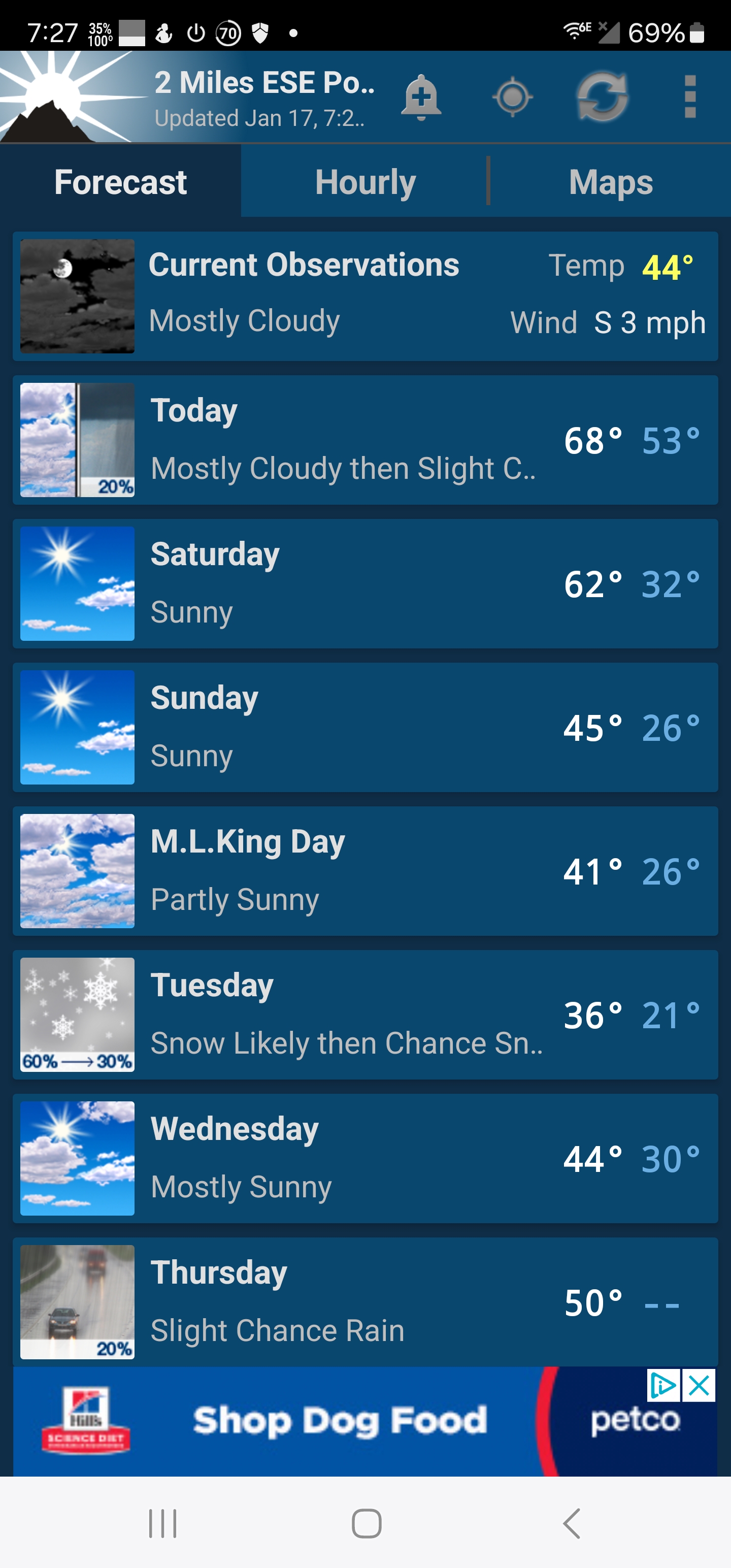The height and width of the screenshot is (1568, 731).
Task: Open the Petco Shop Dog Food ad
Action: pyautogui.click(x=341, y=1421)
